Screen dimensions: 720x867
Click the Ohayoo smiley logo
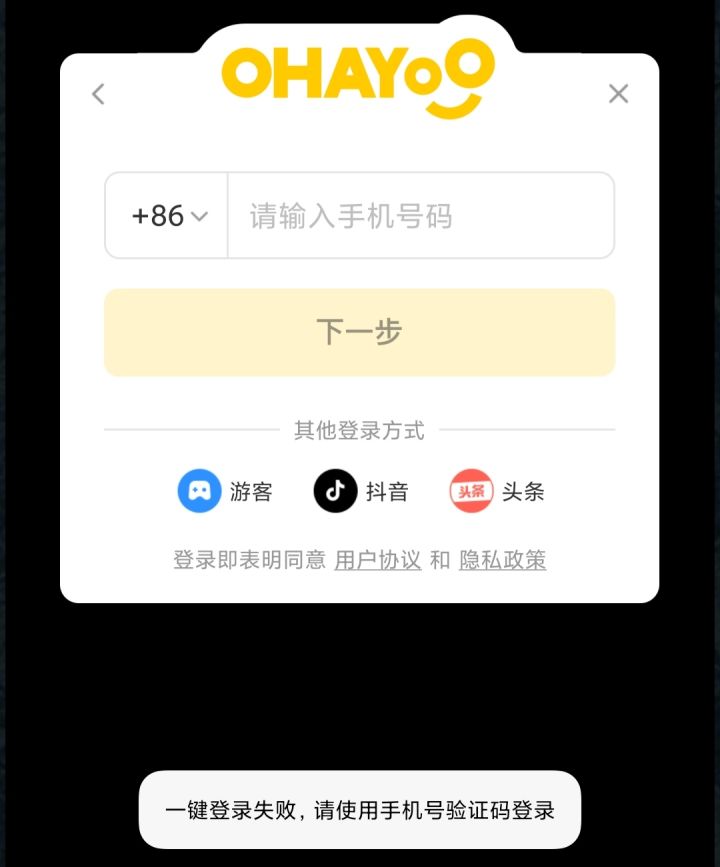pyautogui.click(x=358, y=73)
